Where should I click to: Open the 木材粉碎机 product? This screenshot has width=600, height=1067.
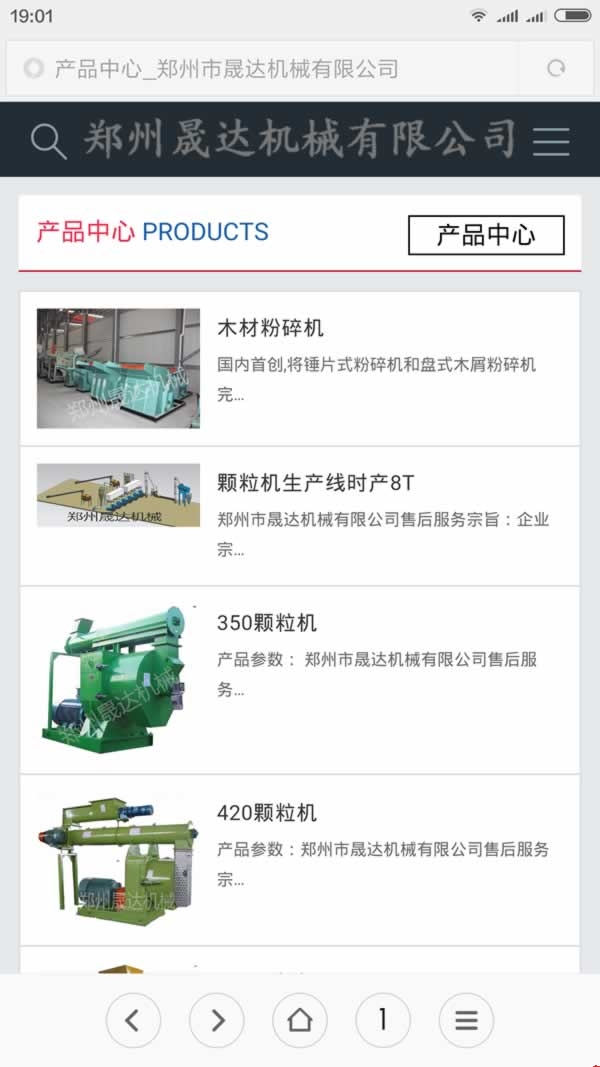coord(270,328)
